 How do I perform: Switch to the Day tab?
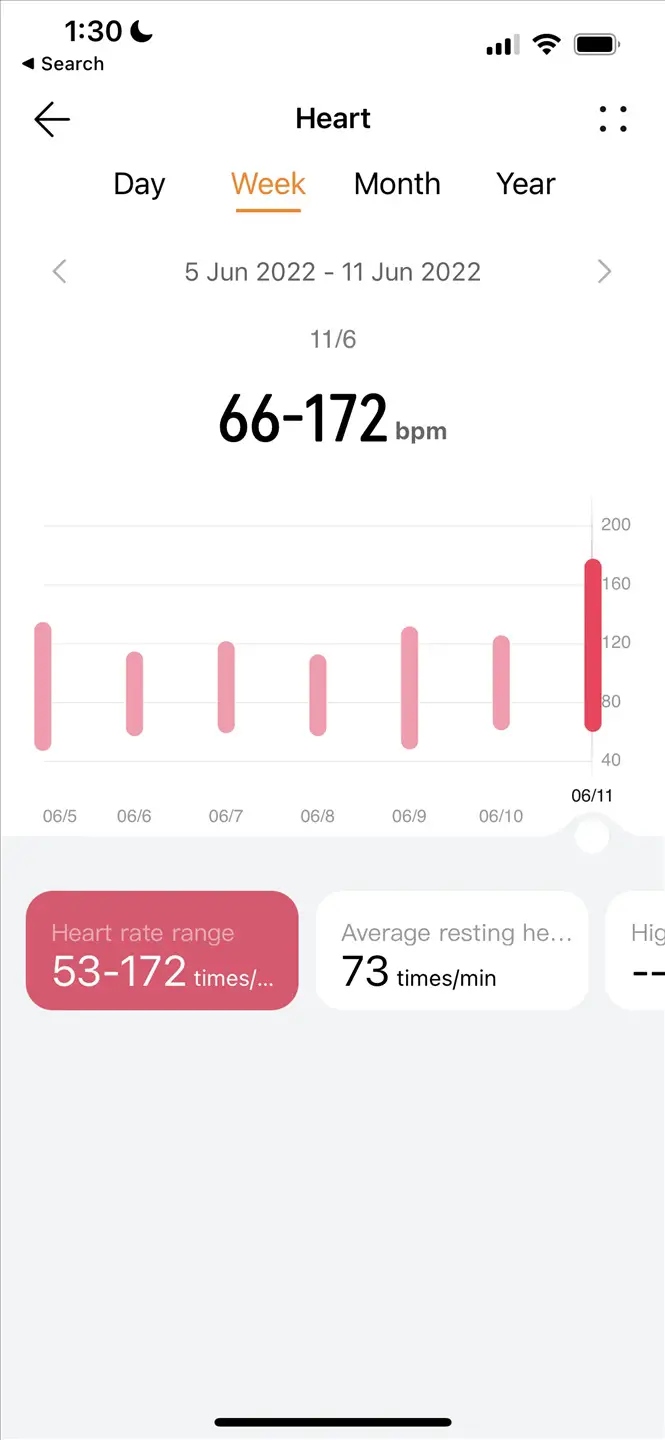pos(139,184)
